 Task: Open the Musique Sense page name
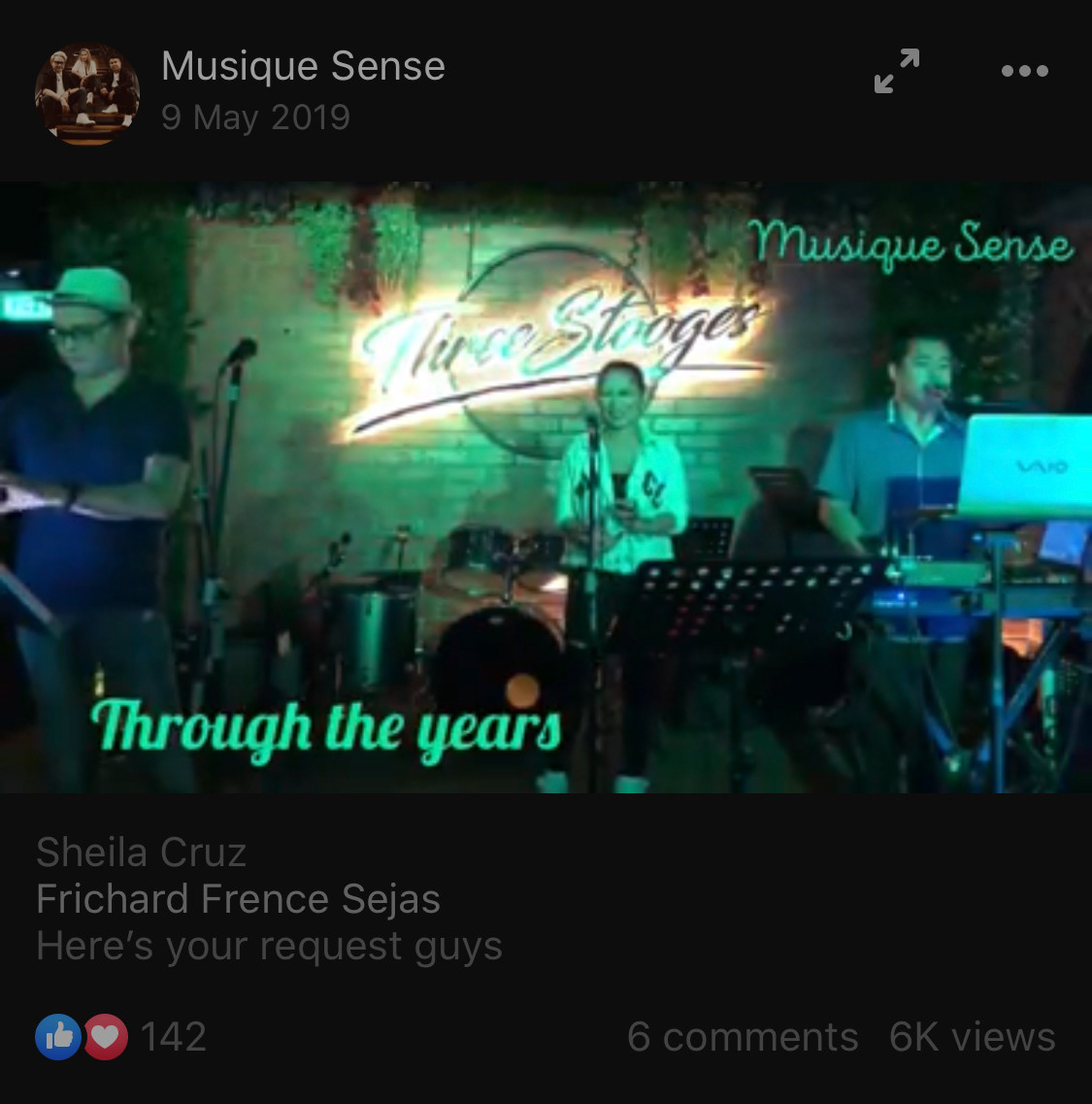(x=303, y=67)
